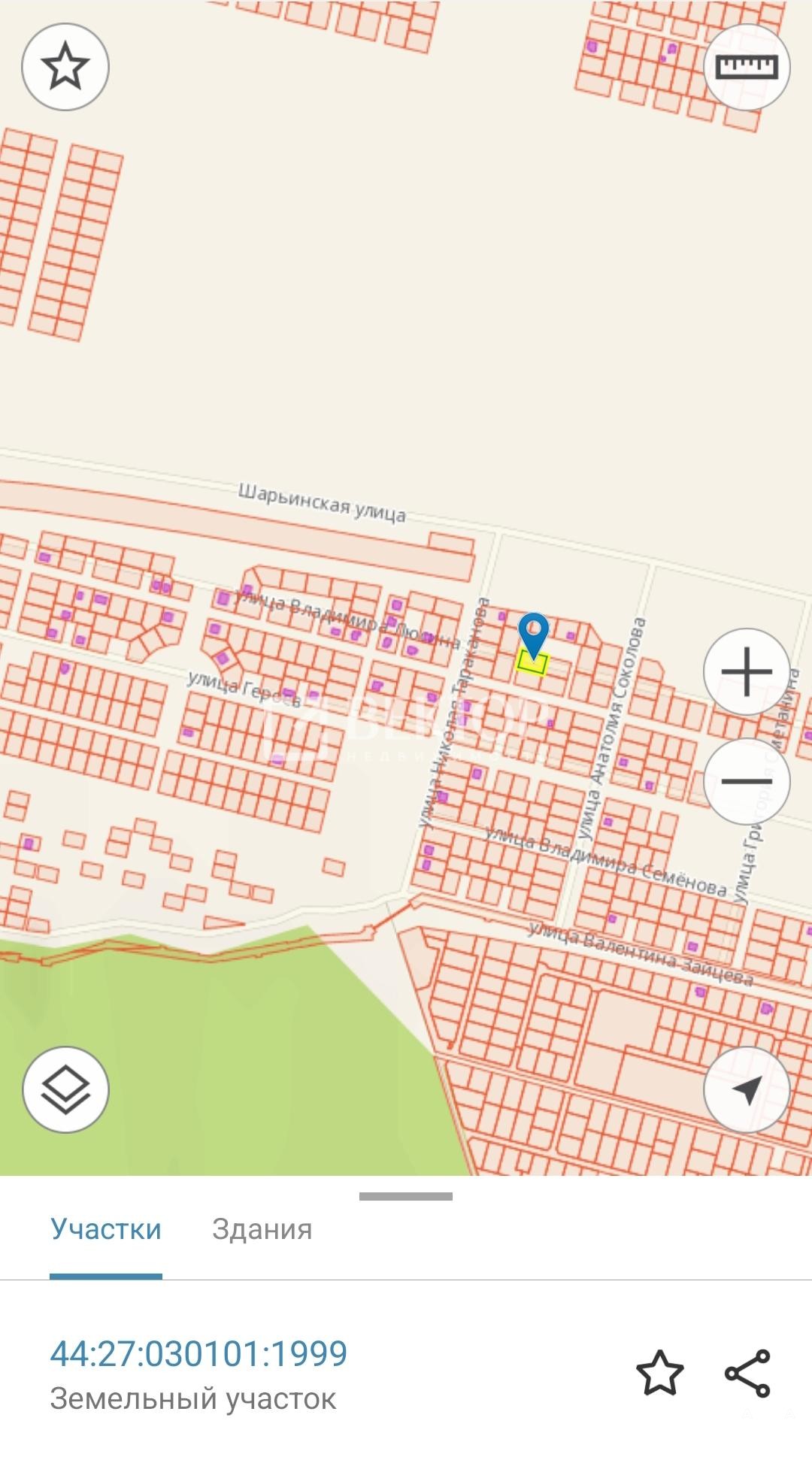The height and width of the screenshot is (1457, 812).
Task: Open land plot 44:27:030101:1999 details
Action: coord(198,1354)
